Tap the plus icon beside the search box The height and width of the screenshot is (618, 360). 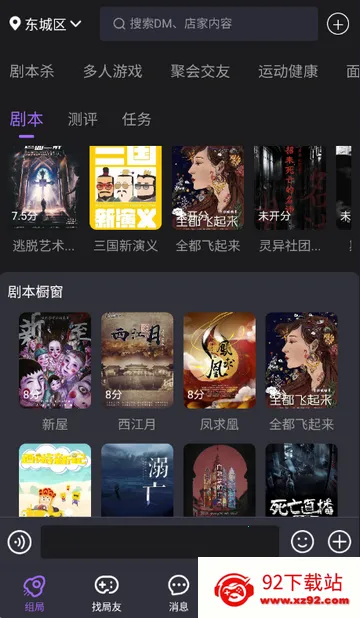pos(338,24)
